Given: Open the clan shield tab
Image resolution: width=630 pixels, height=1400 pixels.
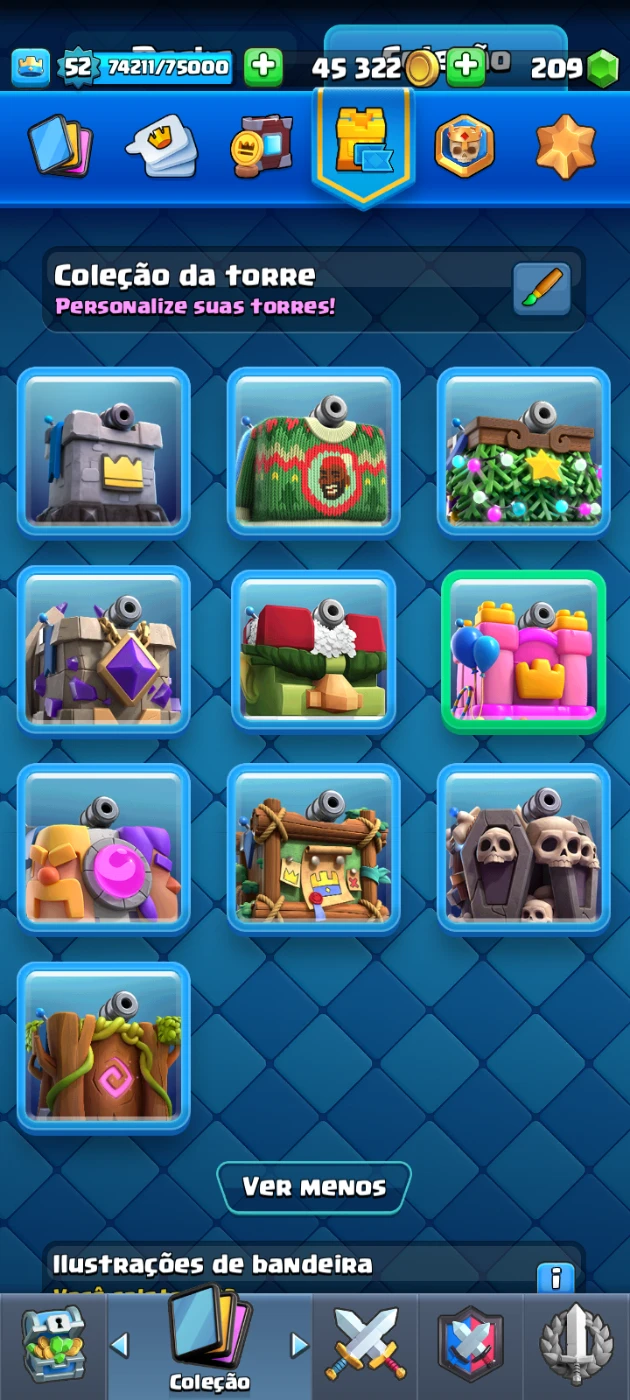Looking at the screenshot, I should (470, 1343).
